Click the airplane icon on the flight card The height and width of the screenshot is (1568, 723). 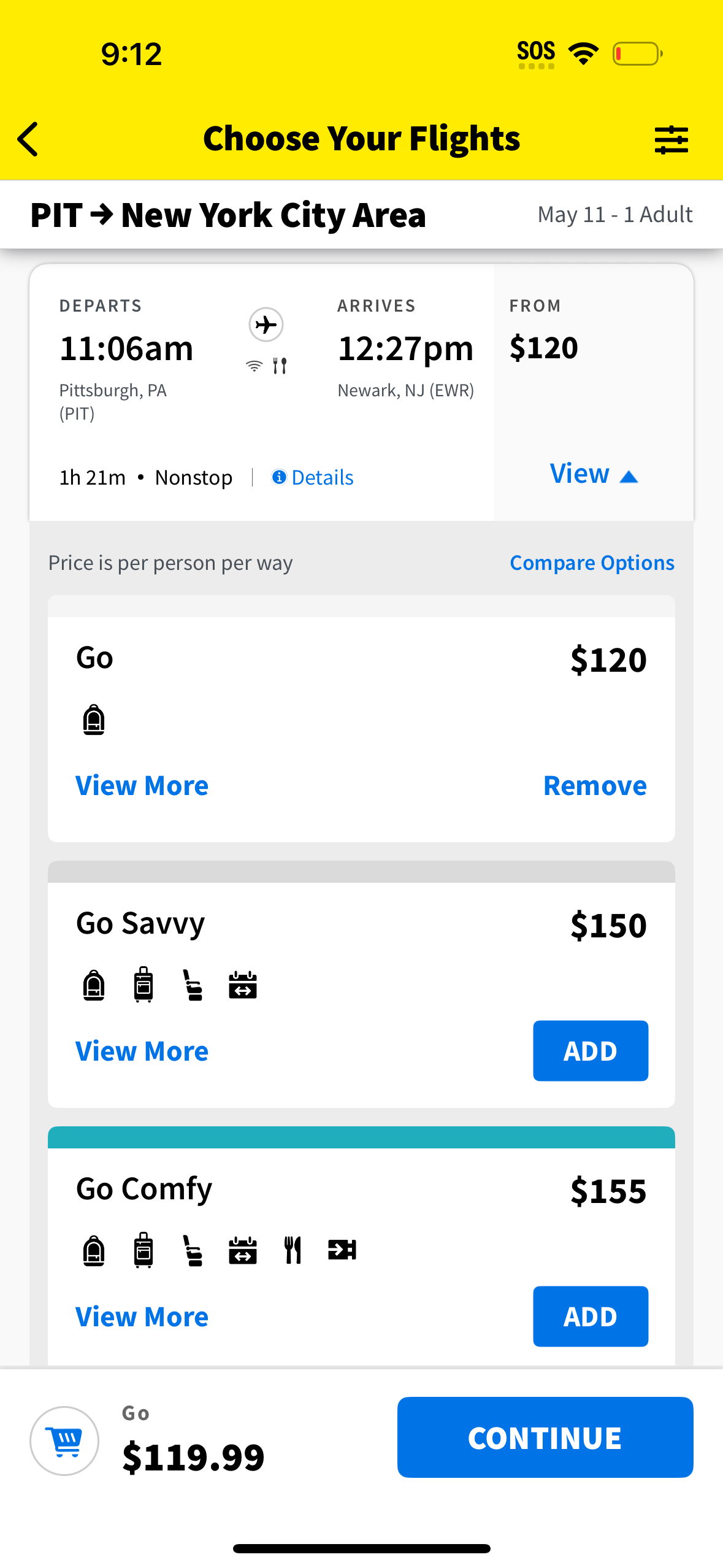click(x=265, y=325)
